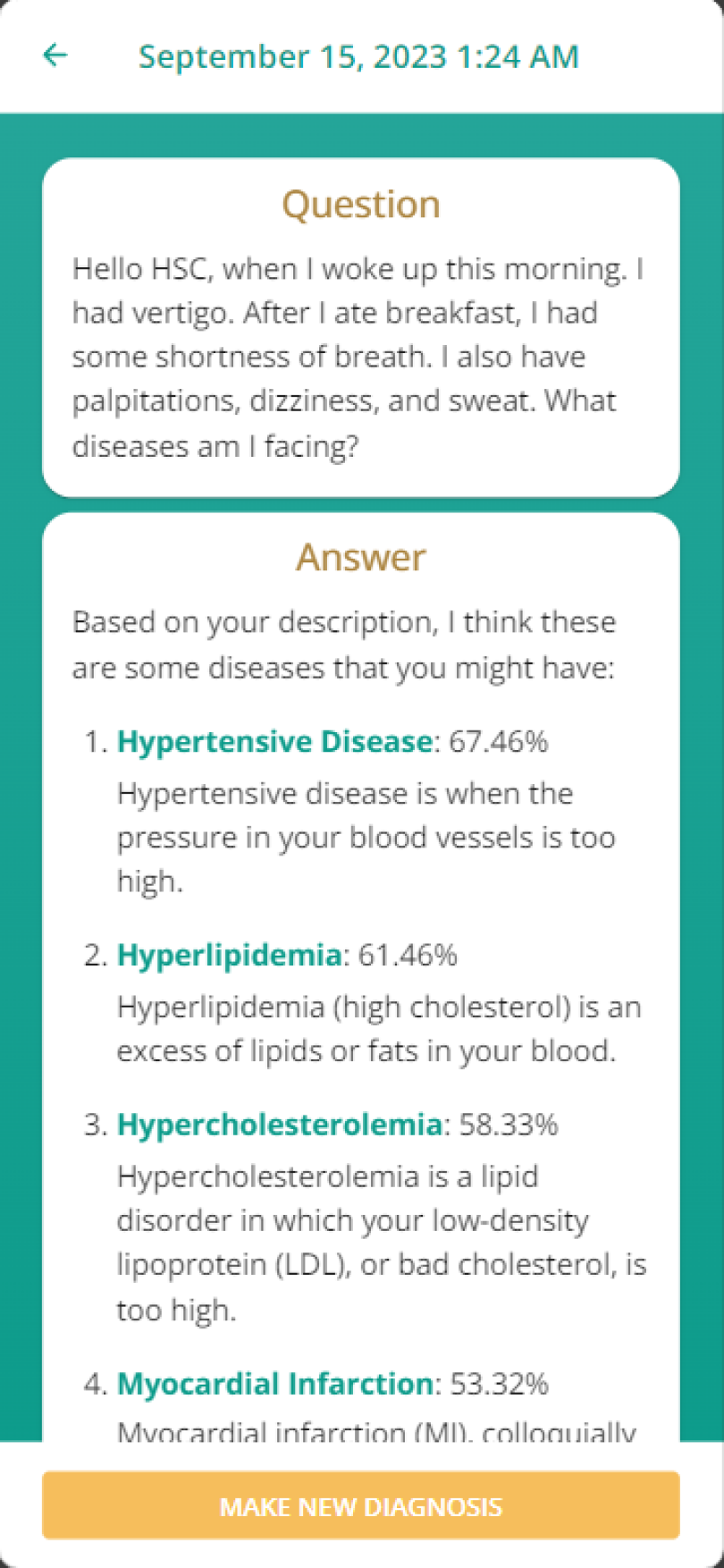Select the Myocardial Infarction link
This screenshot has width=724, height=1568.
click(275, 1383)
